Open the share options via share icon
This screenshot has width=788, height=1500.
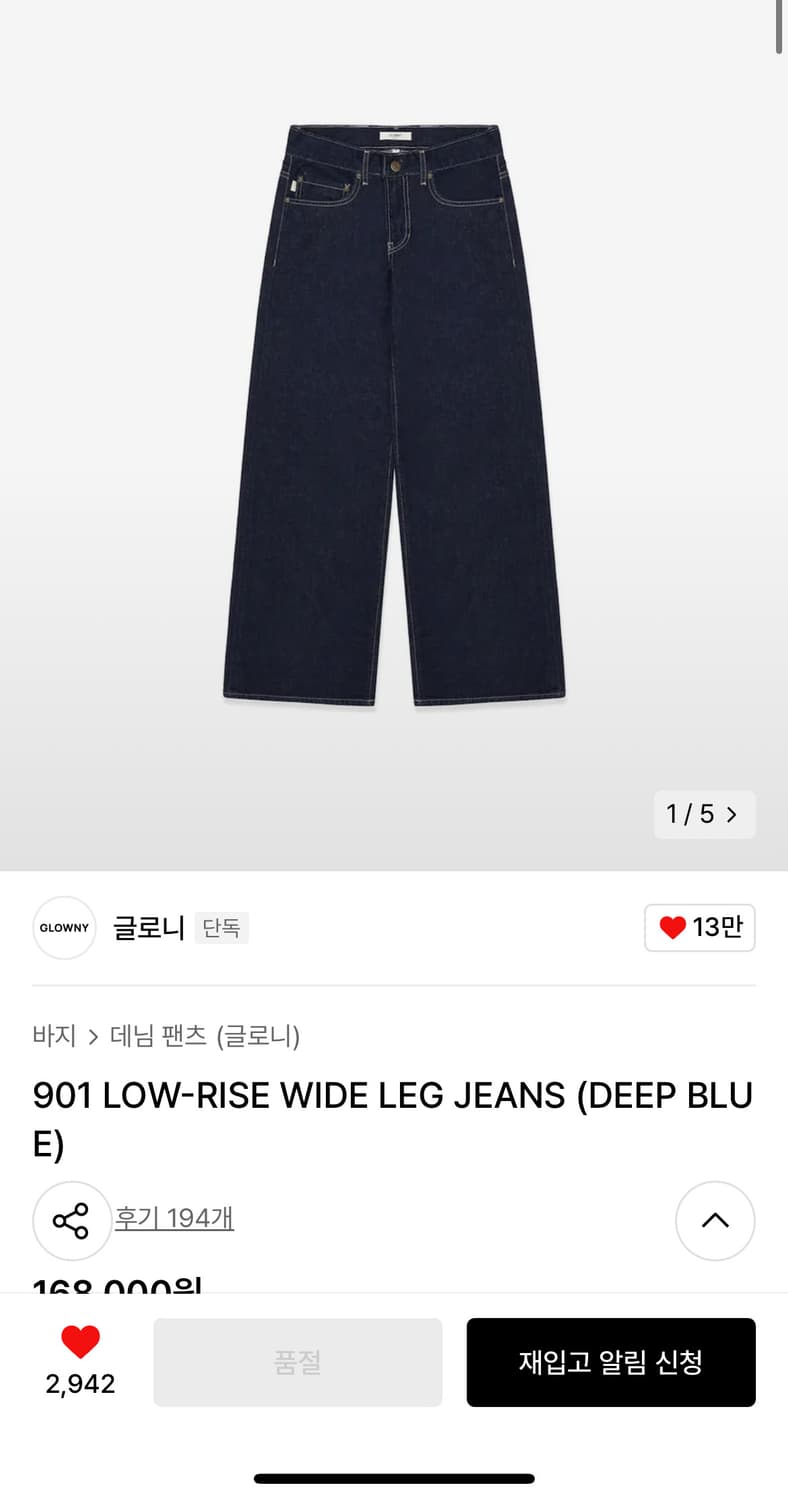tap(72, 1220)
